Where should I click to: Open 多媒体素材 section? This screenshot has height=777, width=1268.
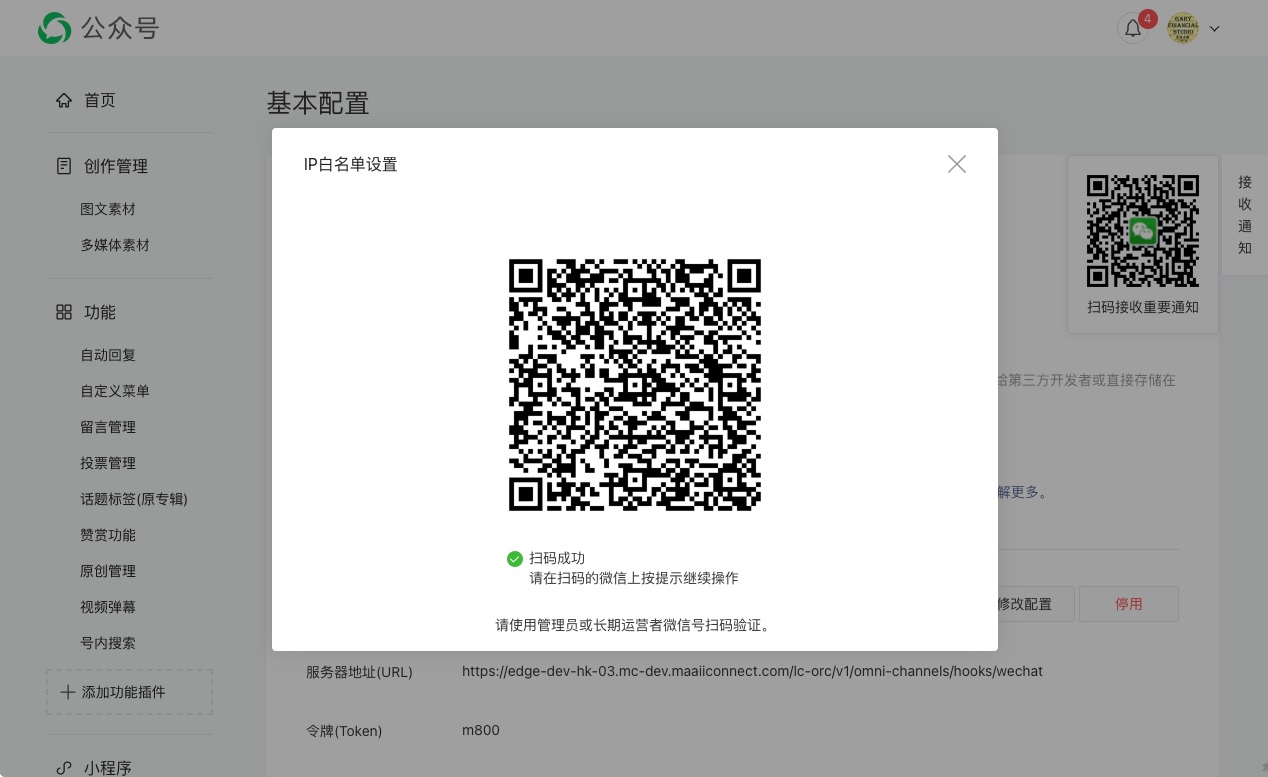pyautogui.click(x=115, y=245)
